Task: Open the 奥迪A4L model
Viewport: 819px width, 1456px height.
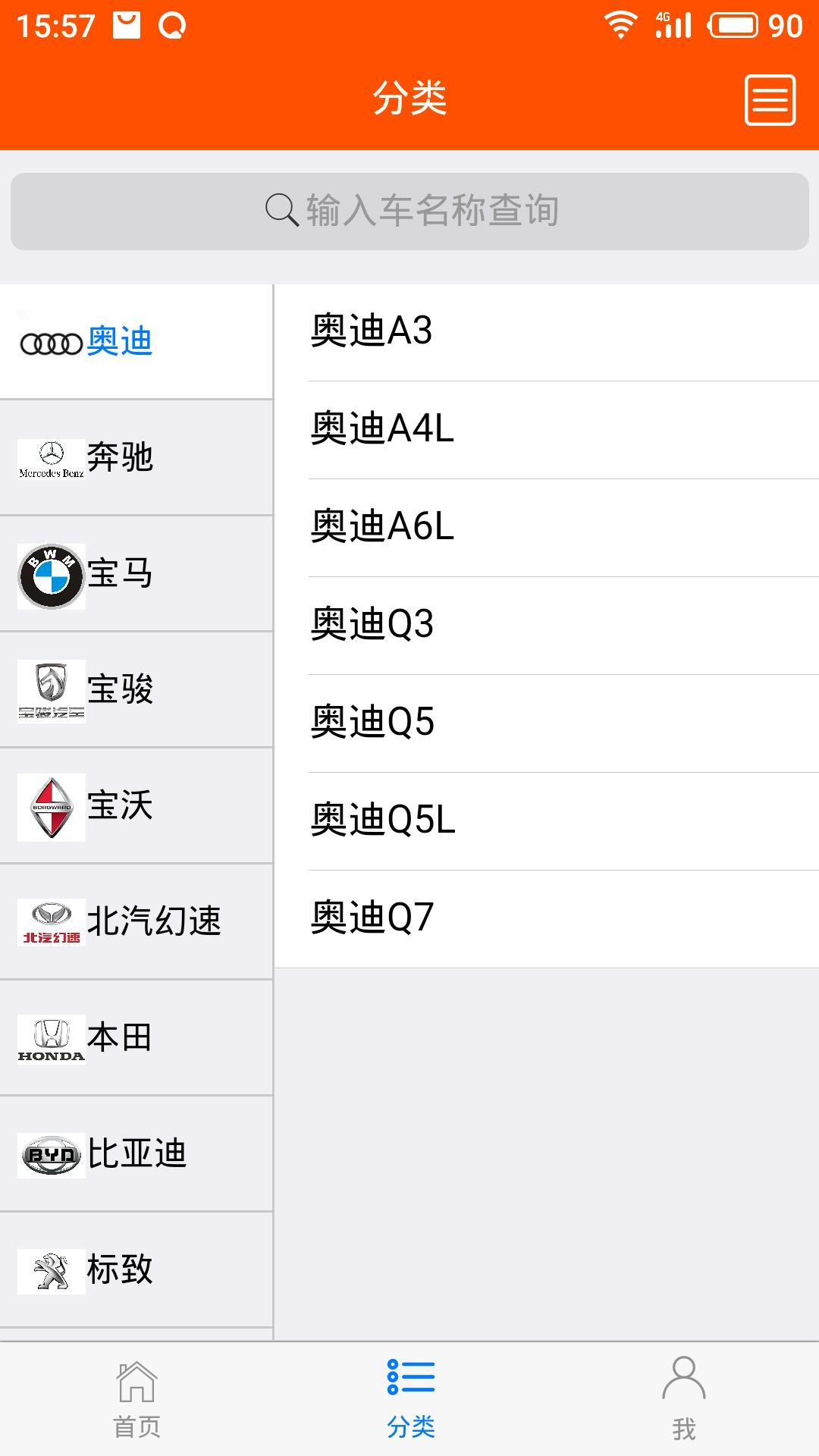Action: (x=546, y=429)
